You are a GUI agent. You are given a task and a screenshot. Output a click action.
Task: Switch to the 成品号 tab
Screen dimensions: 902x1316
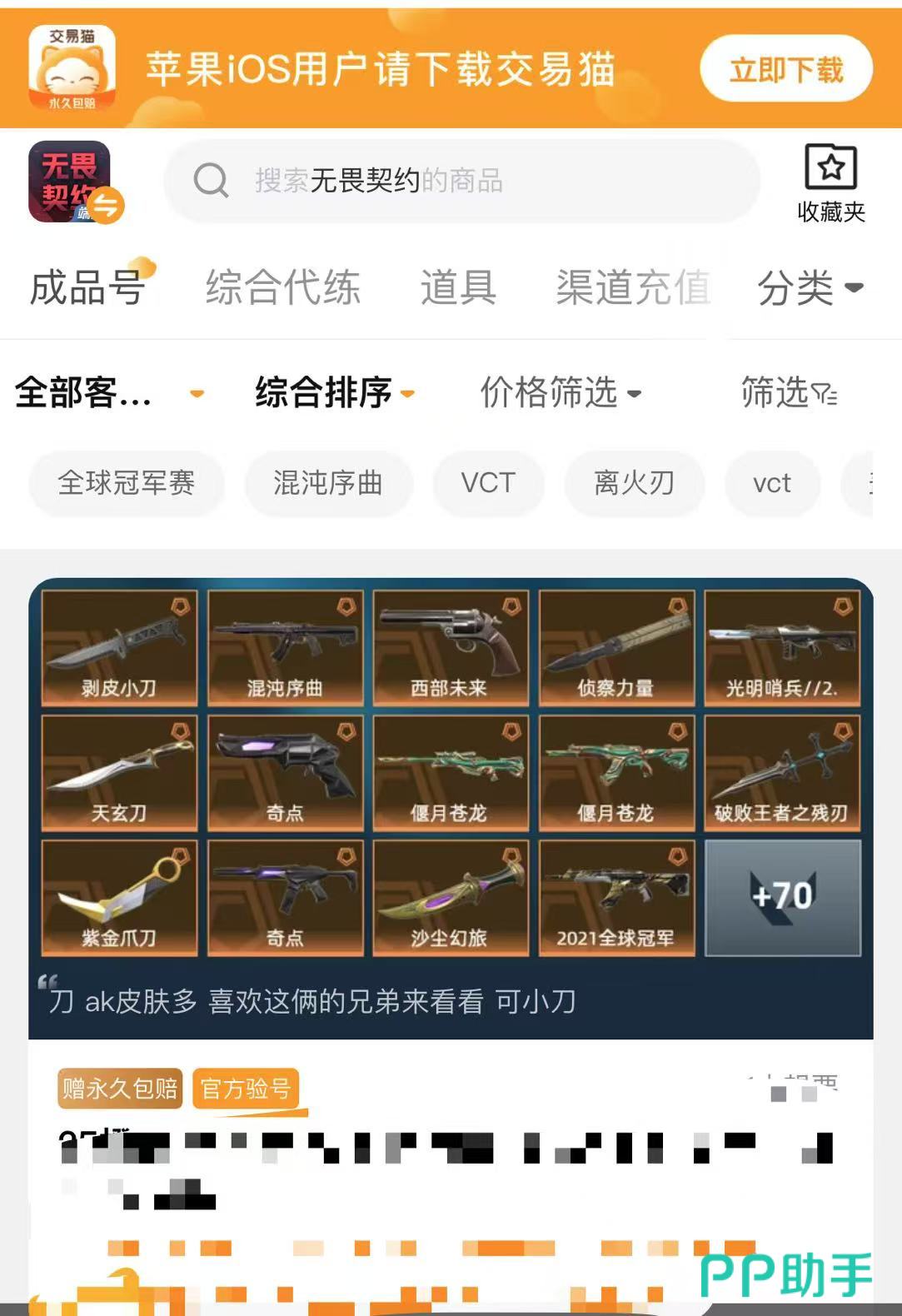(x=88, y=288)
